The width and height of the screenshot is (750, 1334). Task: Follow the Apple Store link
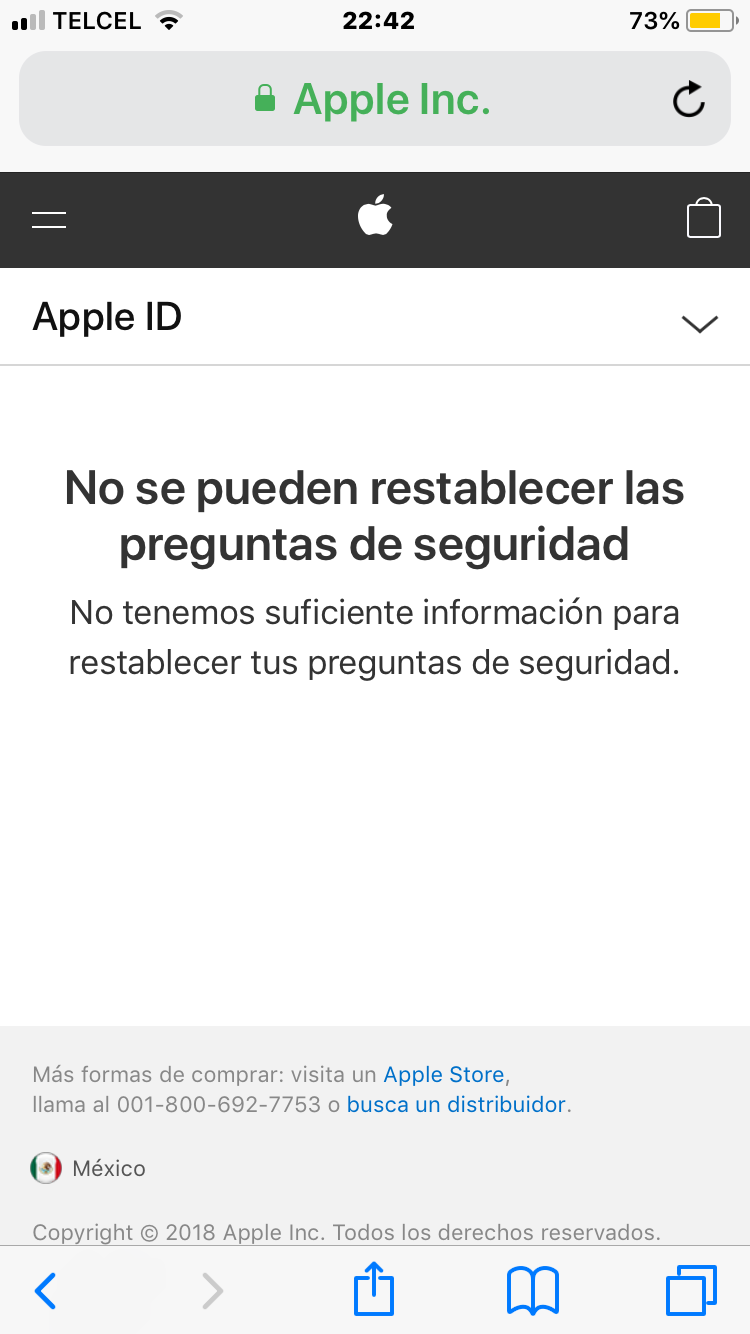tap(444, 1075)
